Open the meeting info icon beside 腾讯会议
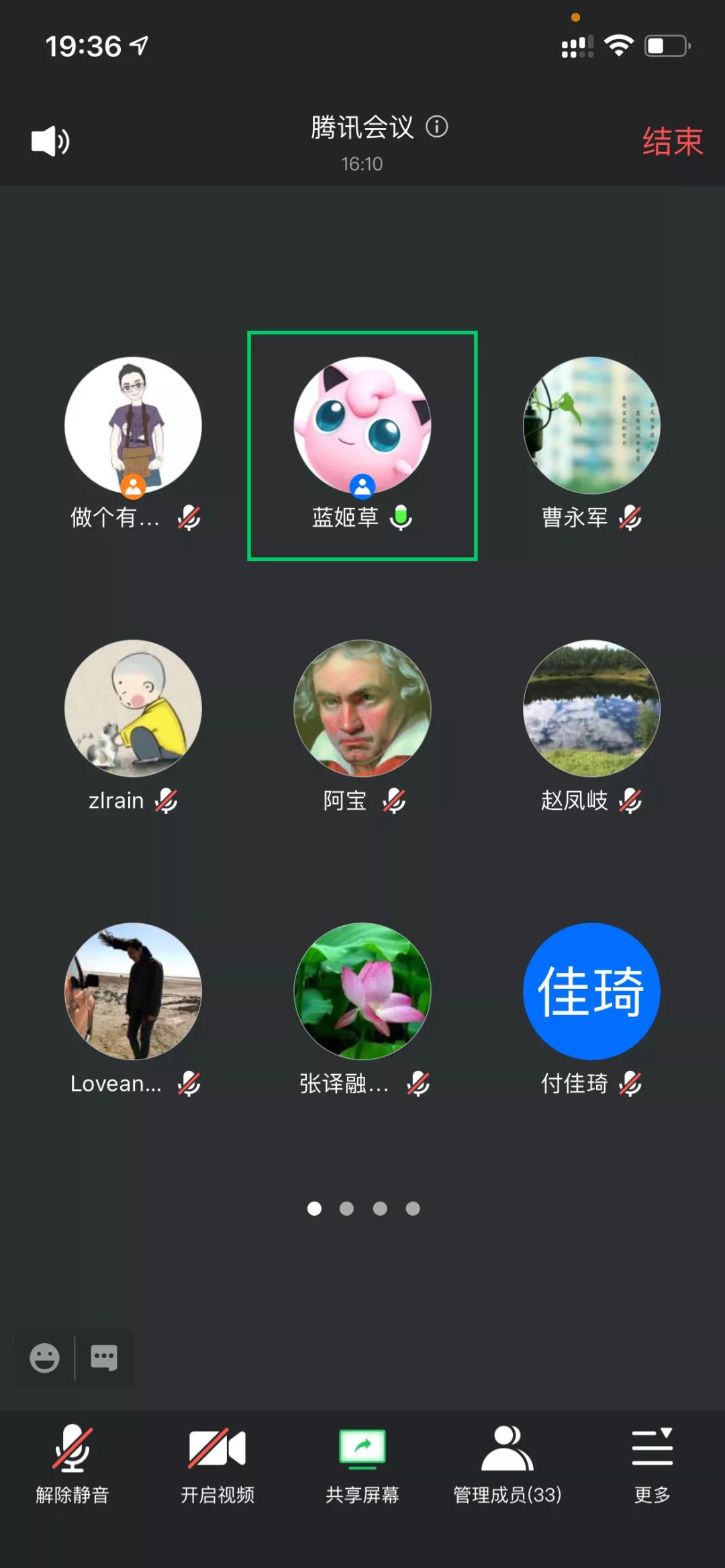Image resolution: width=725 pixels, height=1568 pixels. coord(437,127)
